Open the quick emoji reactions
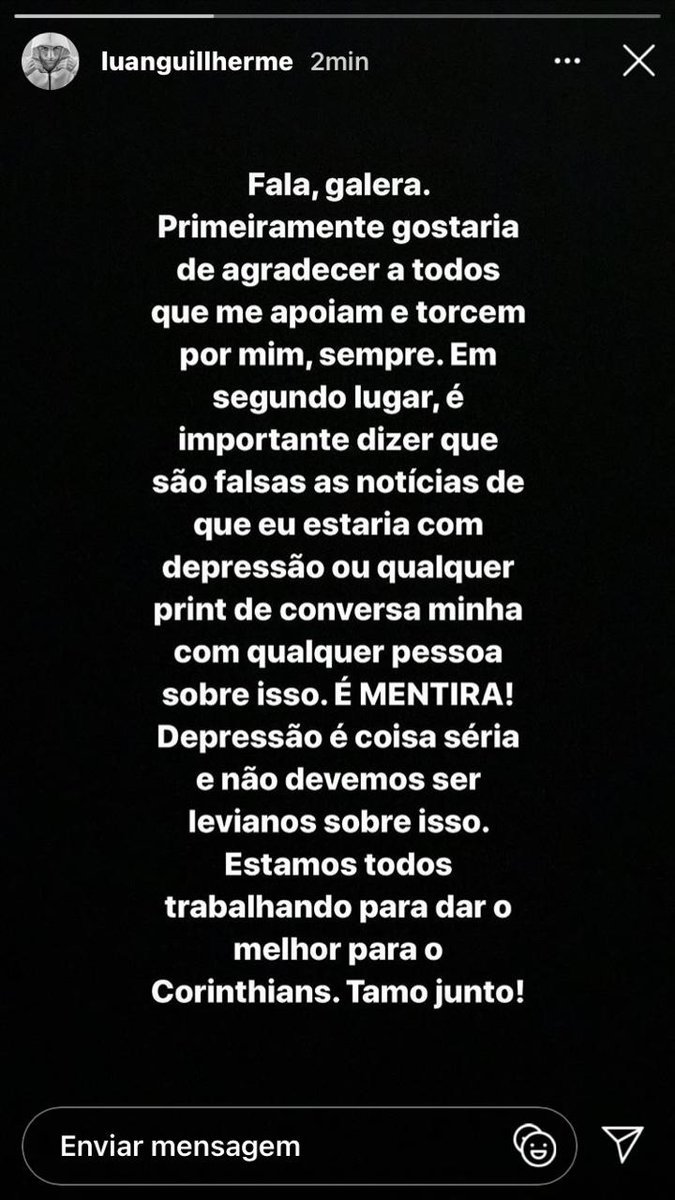 coord(534,1145)
